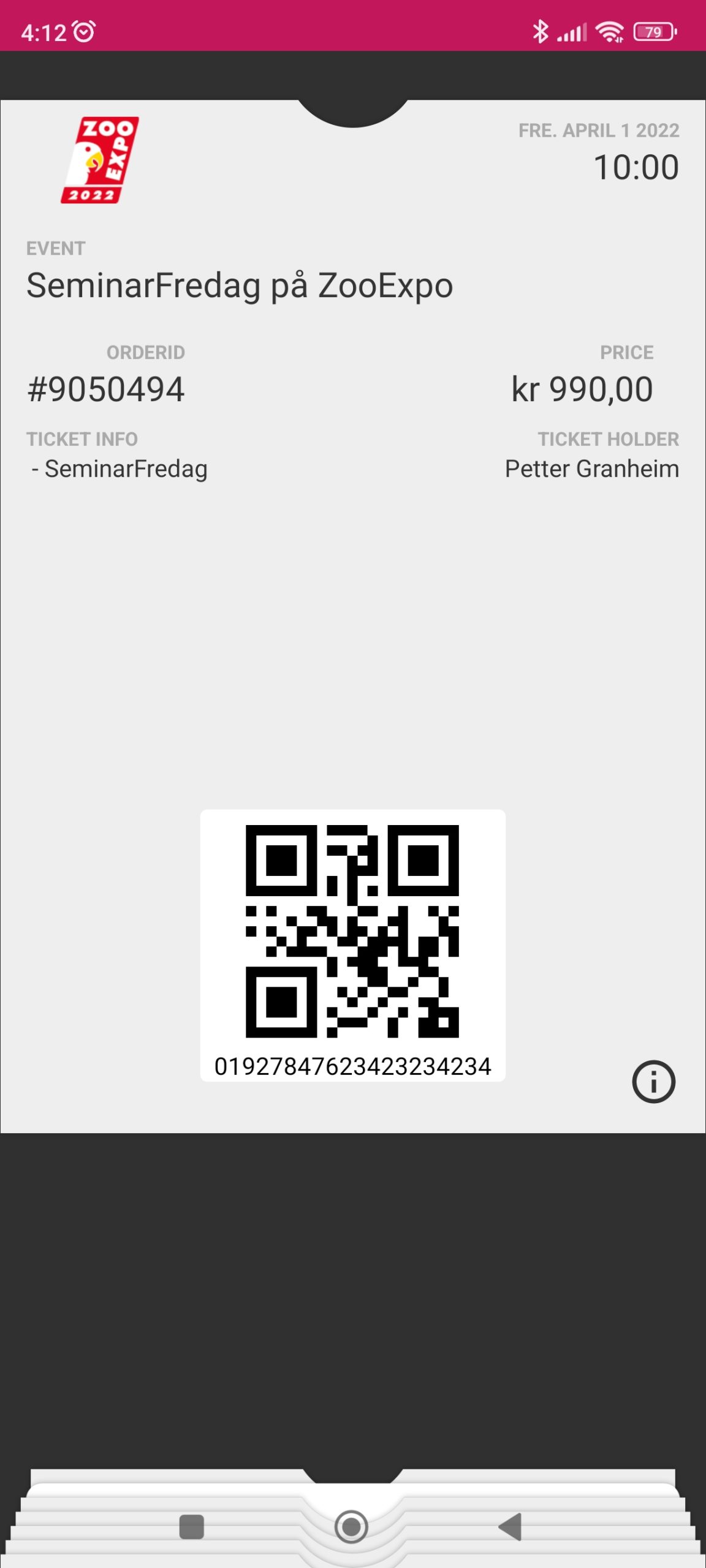Open the recent apps view
The image size is (706, 1568).
191,1526
